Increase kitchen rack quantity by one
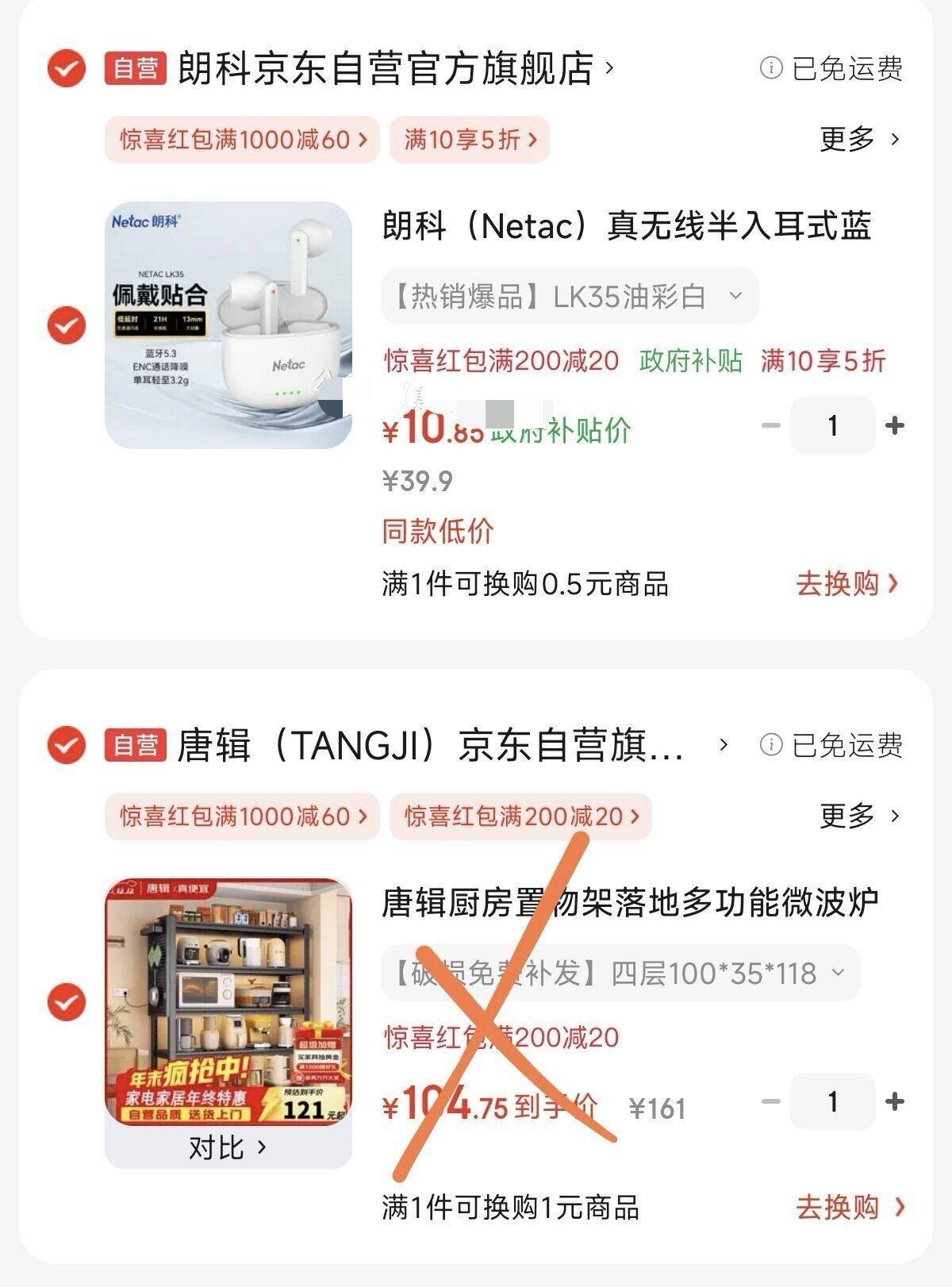This screenshot has height=1287, width=952. coord(895,1101)
